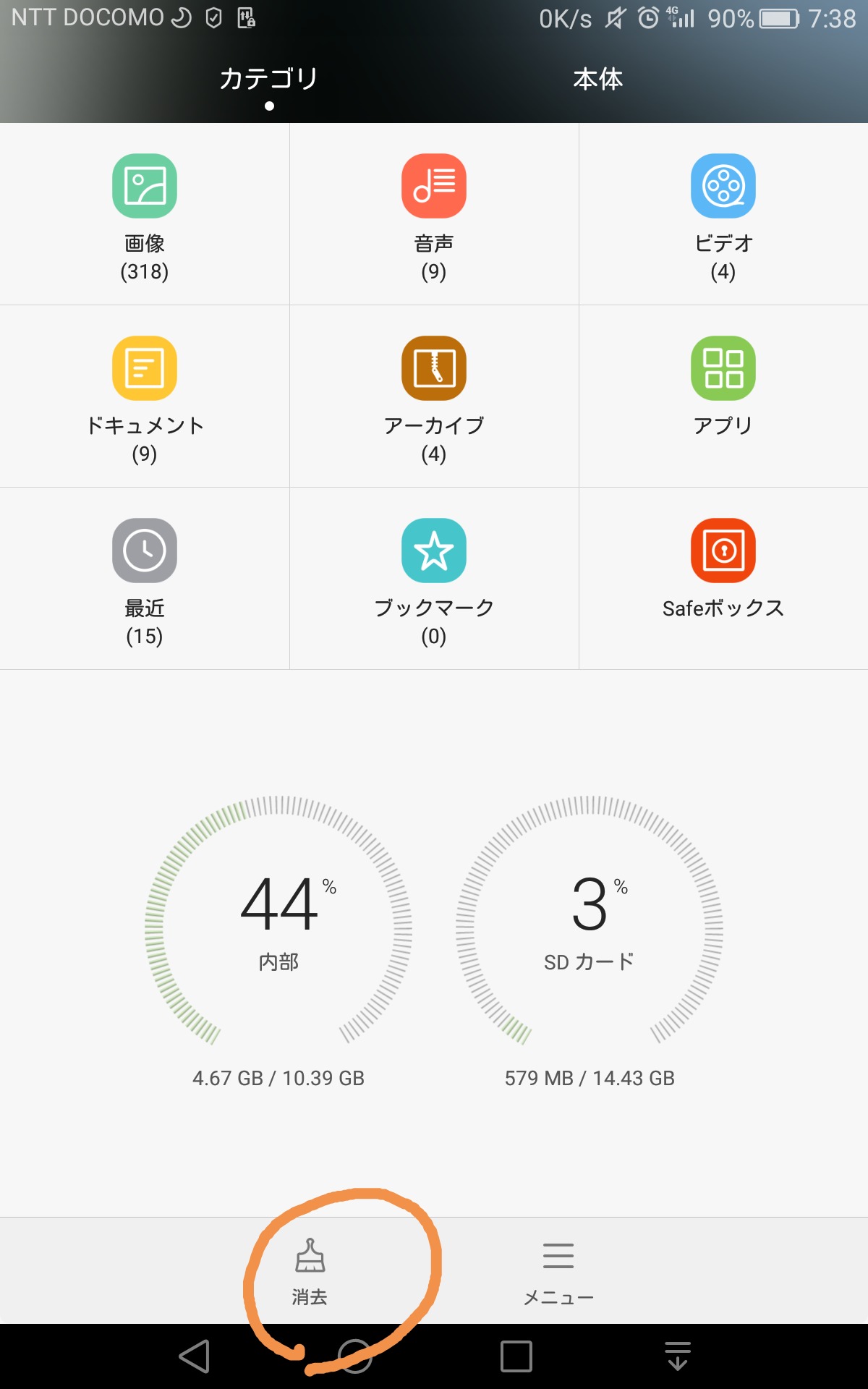Open the アーカイブ category
Screen dimensions: 868x1389
[434, 397]
